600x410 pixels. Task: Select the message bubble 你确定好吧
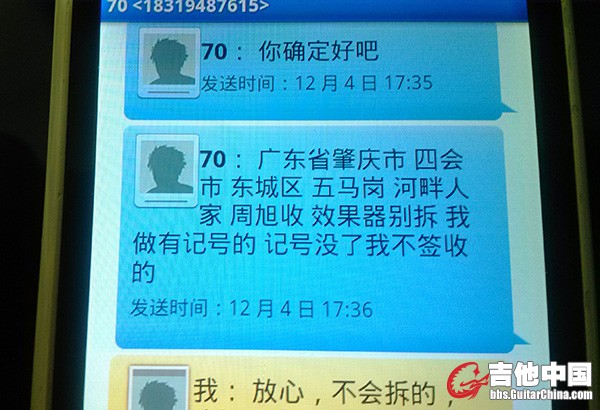point(330,65)
